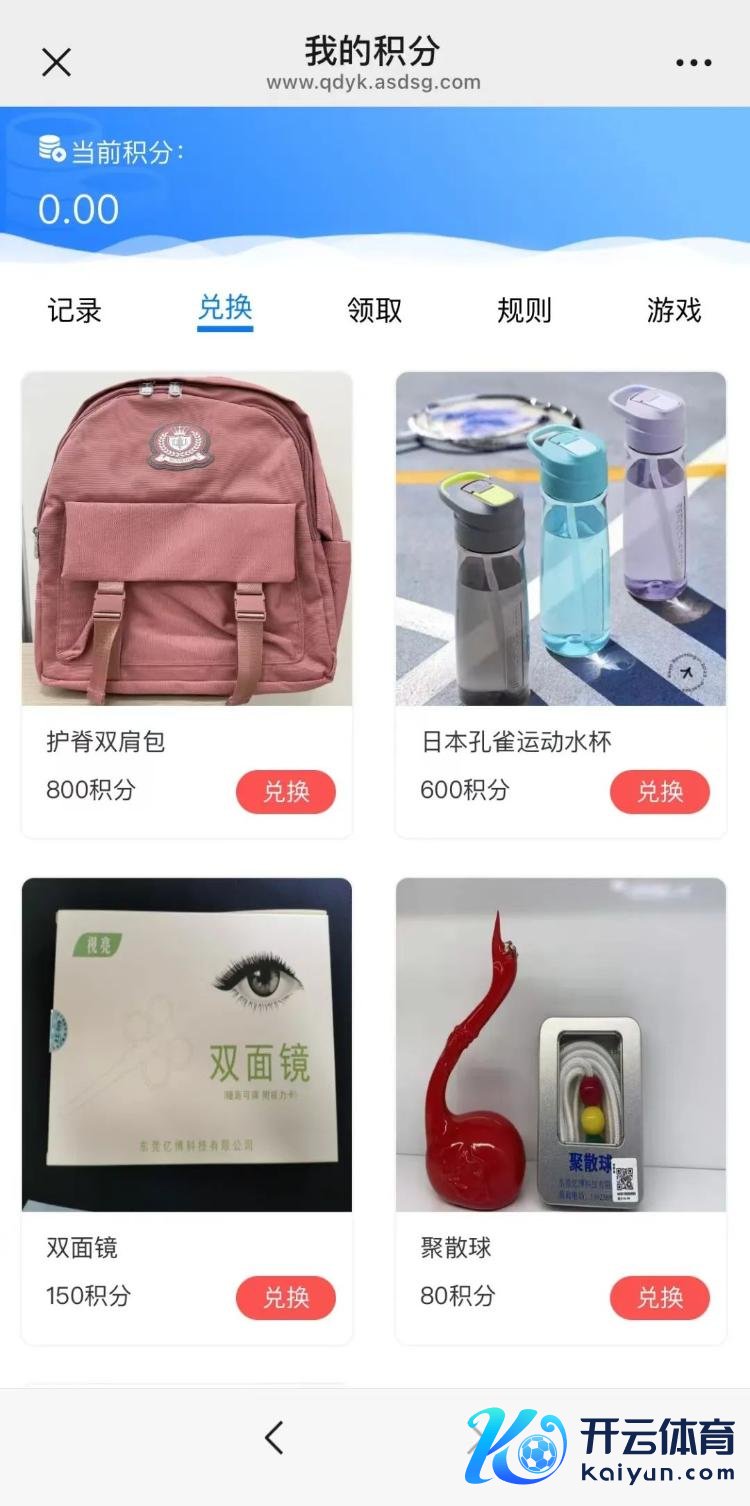Go to the 游戏 tab
The height and width of the screenshot is (1506, 750).
click(x=674, y=310)
